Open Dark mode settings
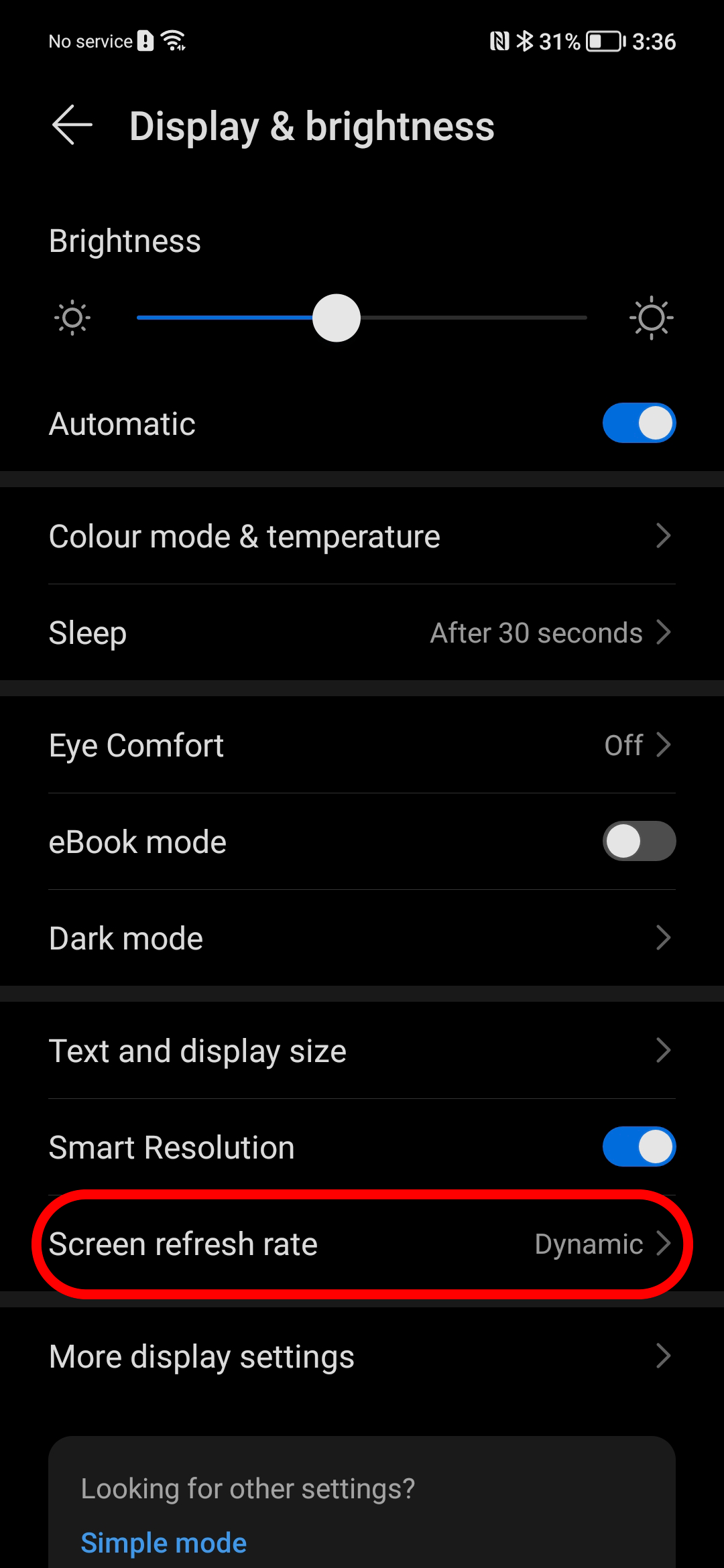This screenshot has height=1568, width=724. pyautogui.click(x=362, y=937)
